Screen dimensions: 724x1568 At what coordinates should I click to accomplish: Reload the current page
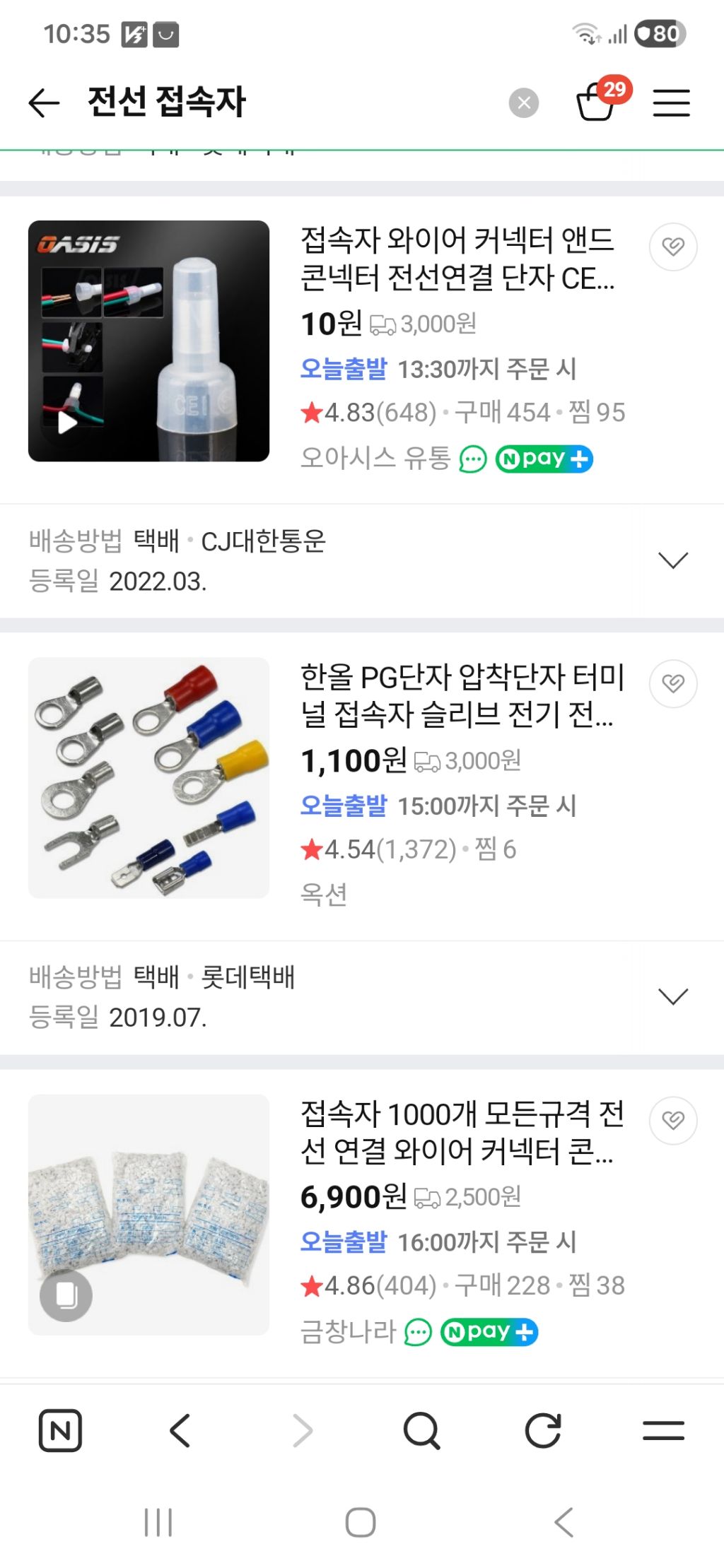(543, 1431)
